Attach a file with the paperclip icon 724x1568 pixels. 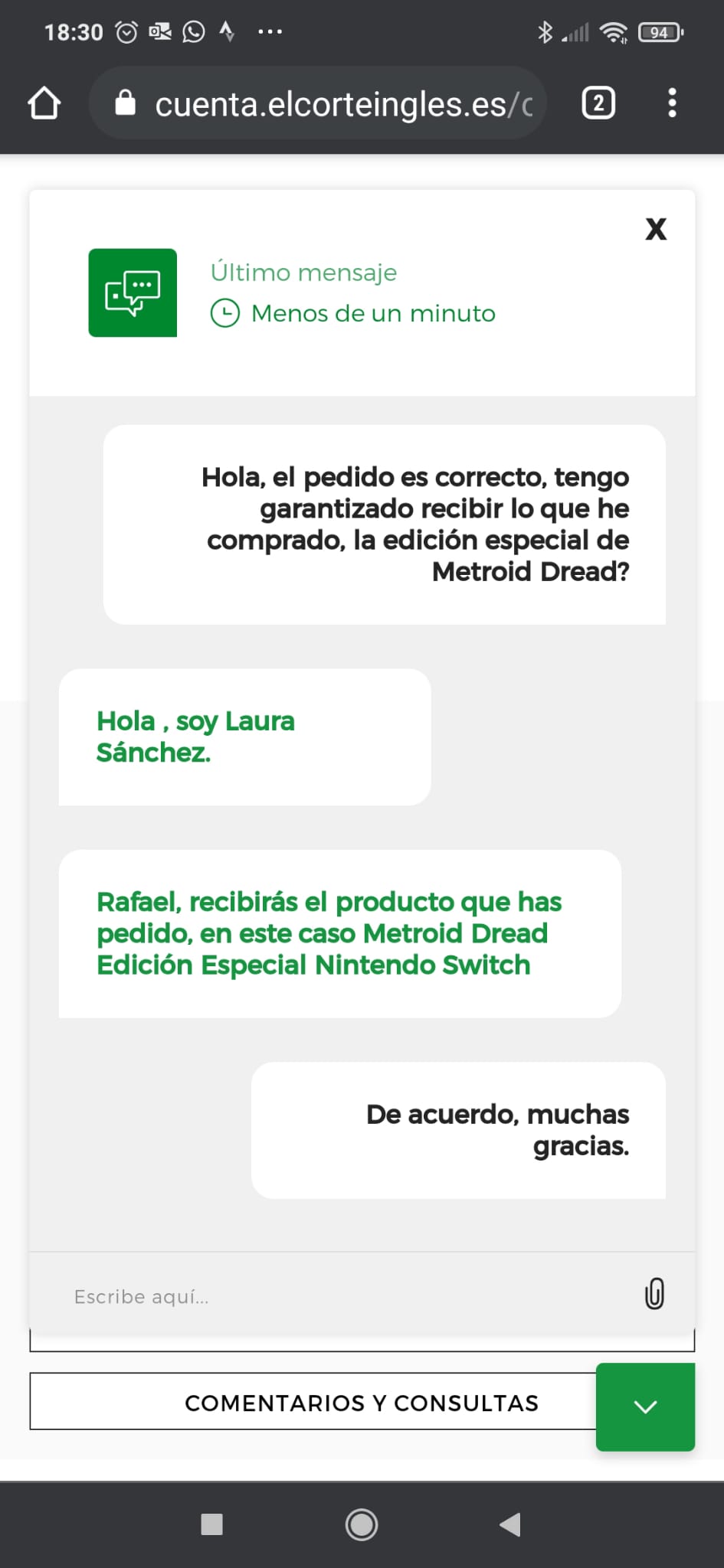(654, 1294)
